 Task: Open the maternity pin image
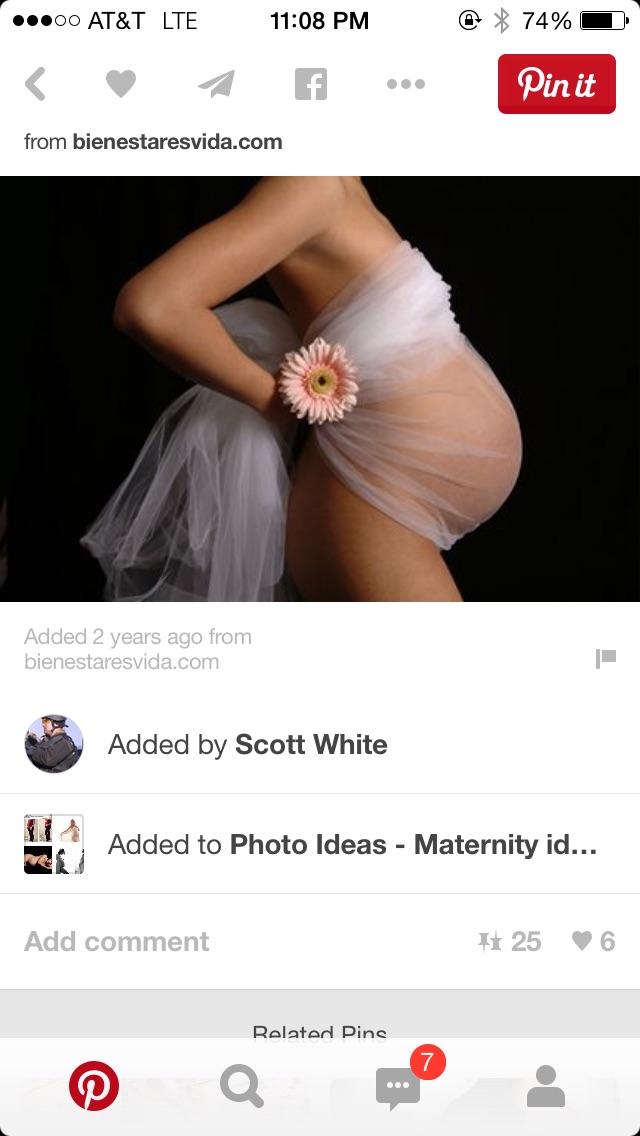point(320,388)
